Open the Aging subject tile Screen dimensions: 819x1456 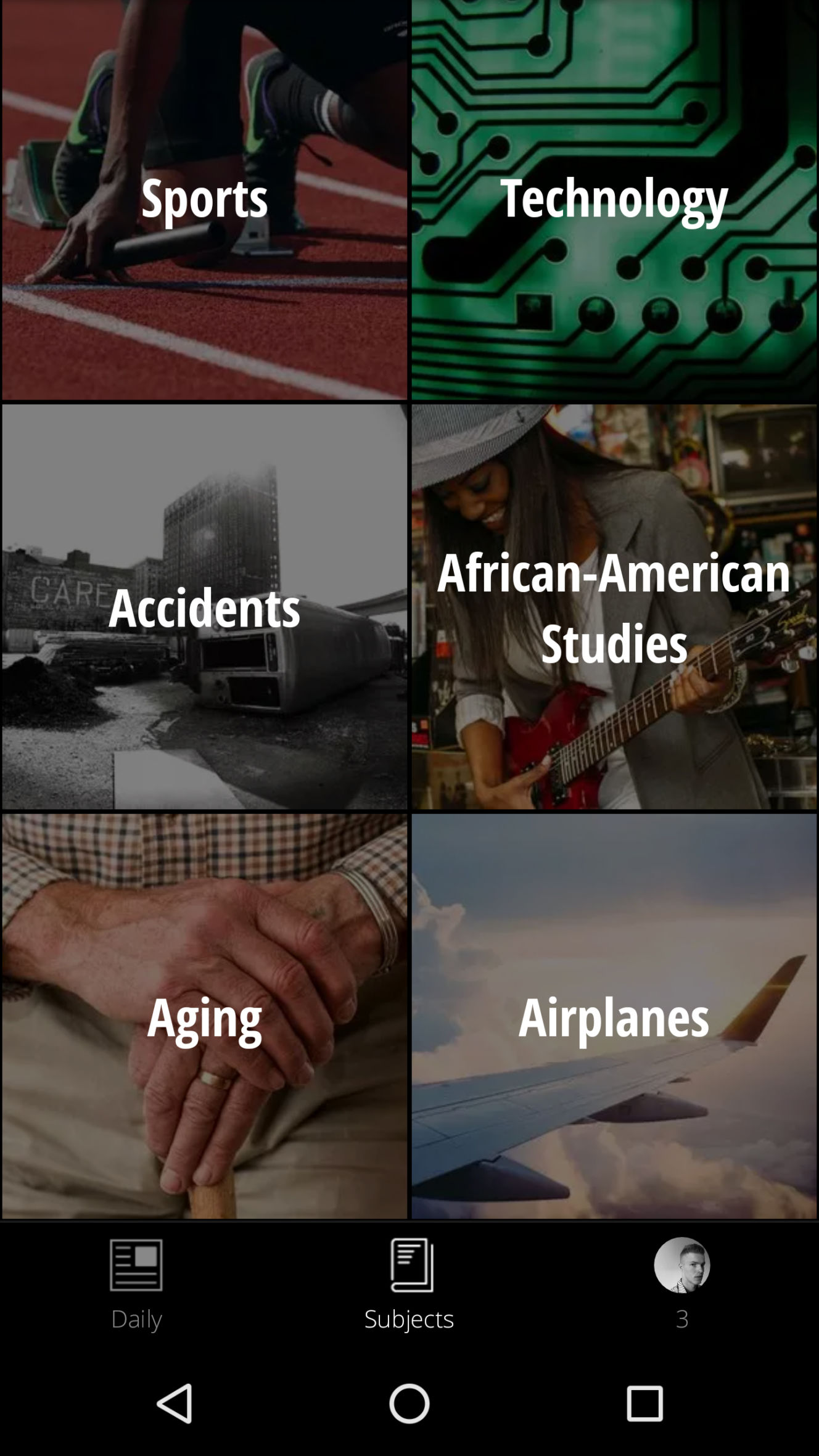coord(204,1016)
